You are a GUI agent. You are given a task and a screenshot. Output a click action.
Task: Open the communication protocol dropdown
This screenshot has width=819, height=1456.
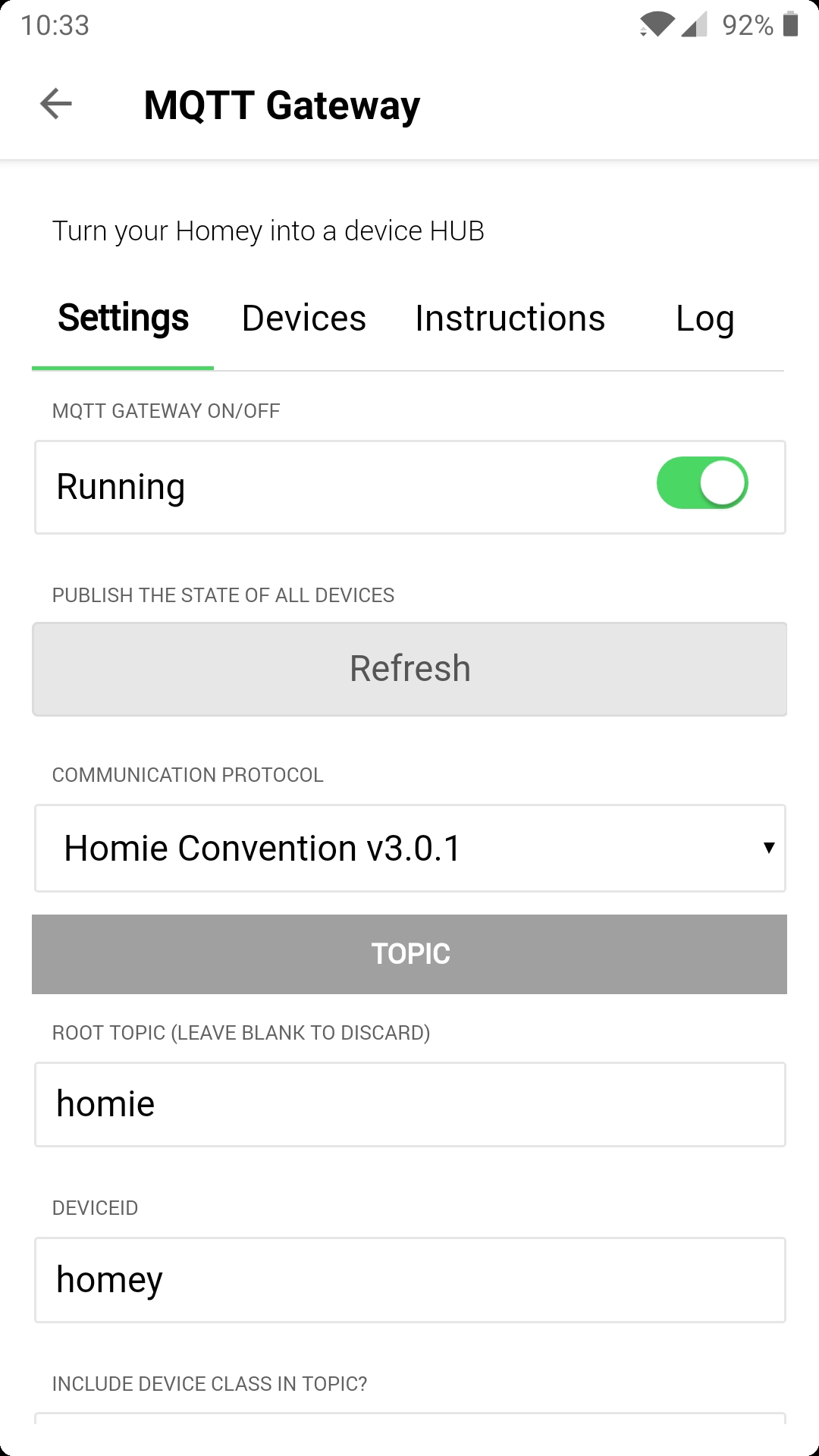tap(409, 848)
